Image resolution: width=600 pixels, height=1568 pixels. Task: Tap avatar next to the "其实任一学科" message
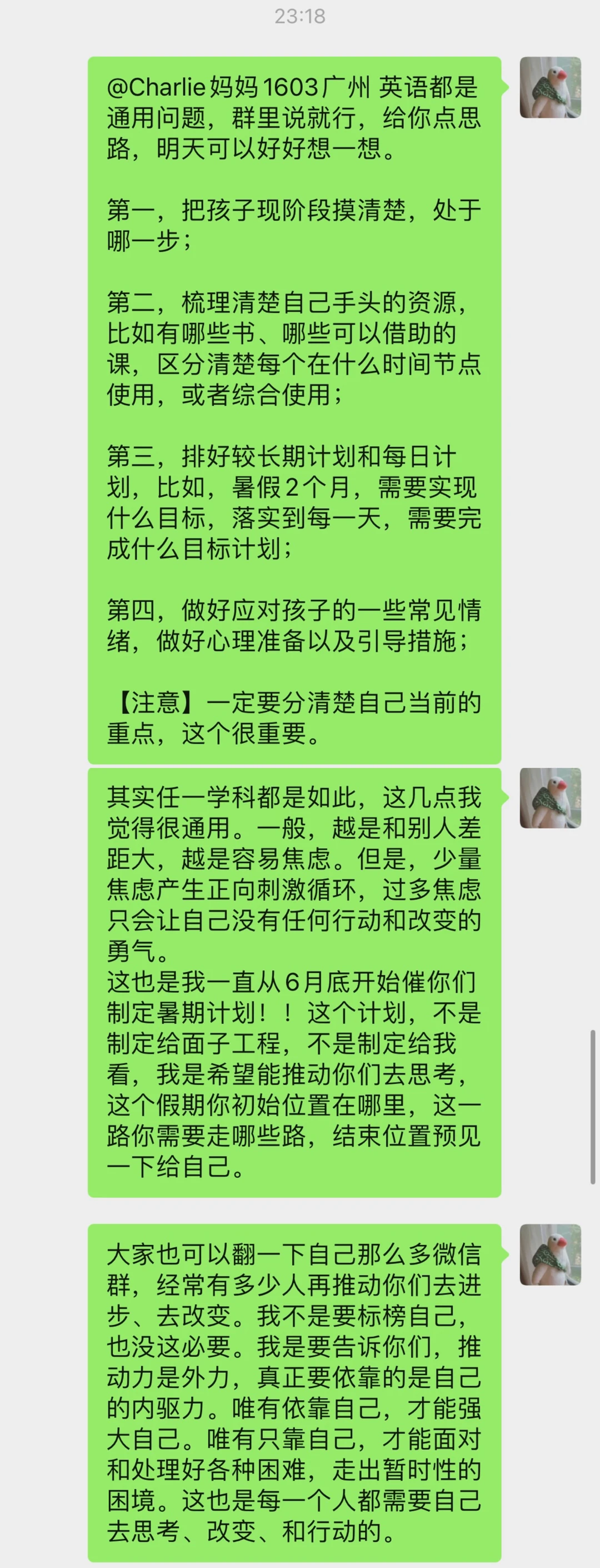(550, 798)
